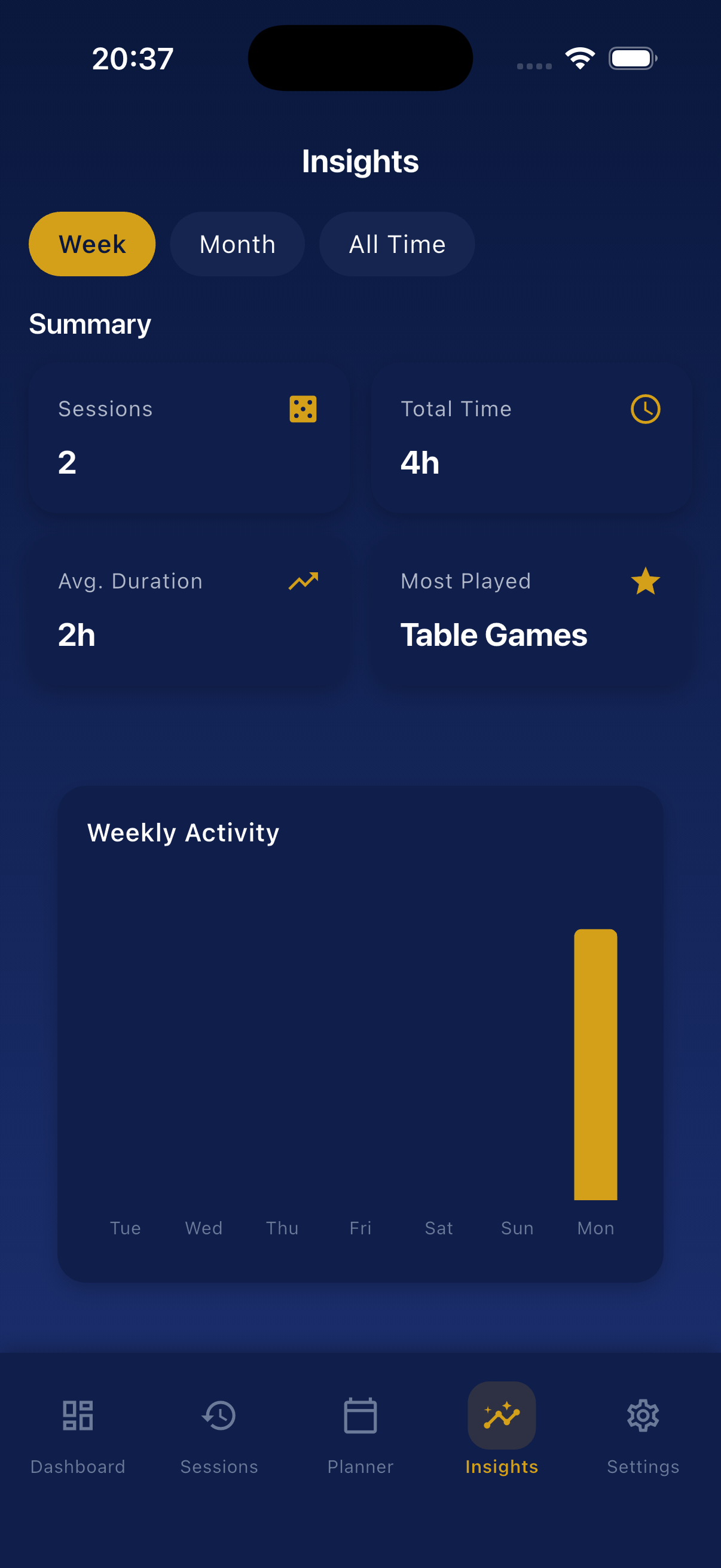The image size is (721, 1568).
Task: Click the clock icon on the Total Time card
Action: point(645,410)
